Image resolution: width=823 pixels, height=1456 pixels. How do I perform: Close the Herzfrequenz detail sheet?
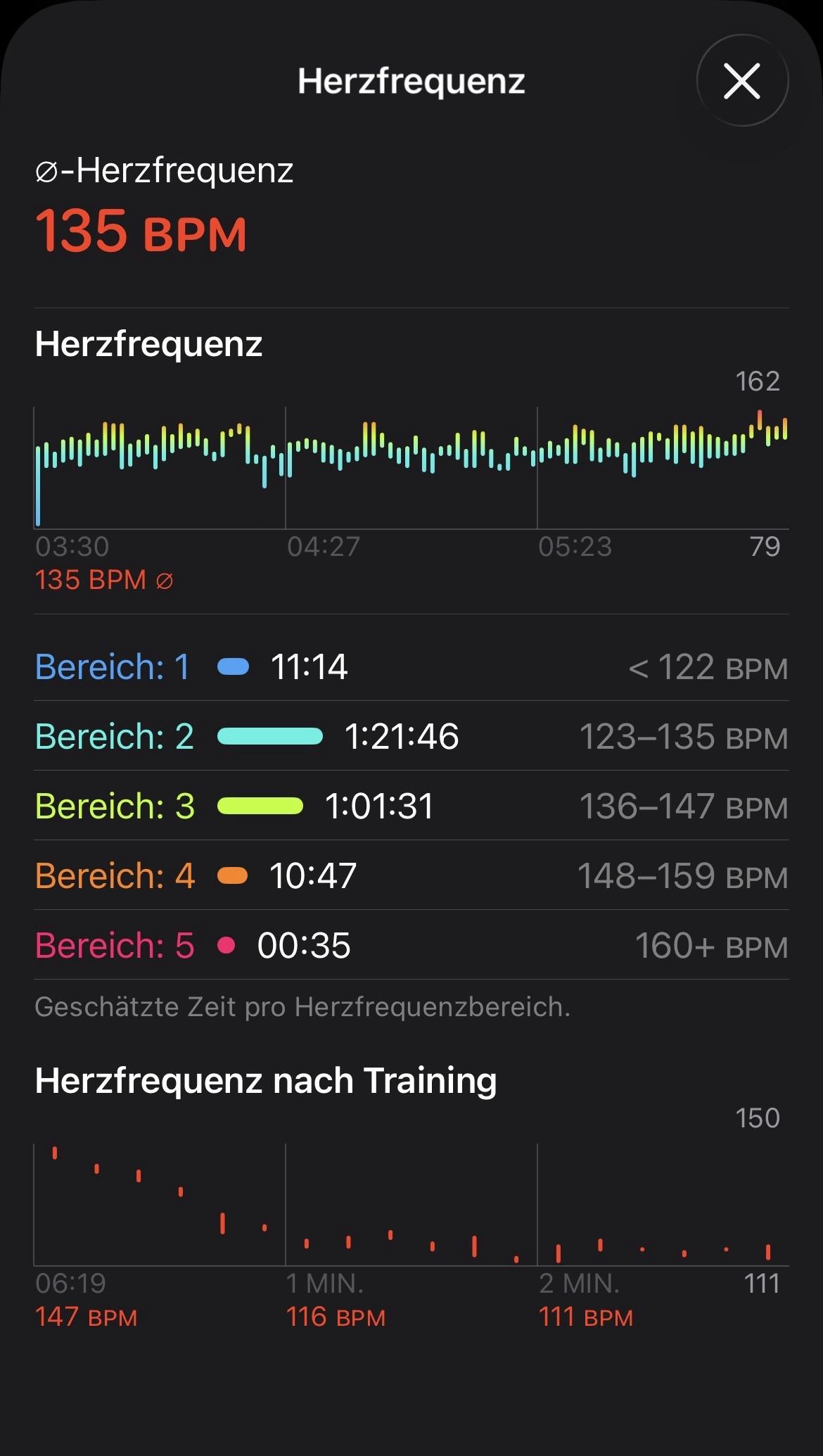coord(742,81)
